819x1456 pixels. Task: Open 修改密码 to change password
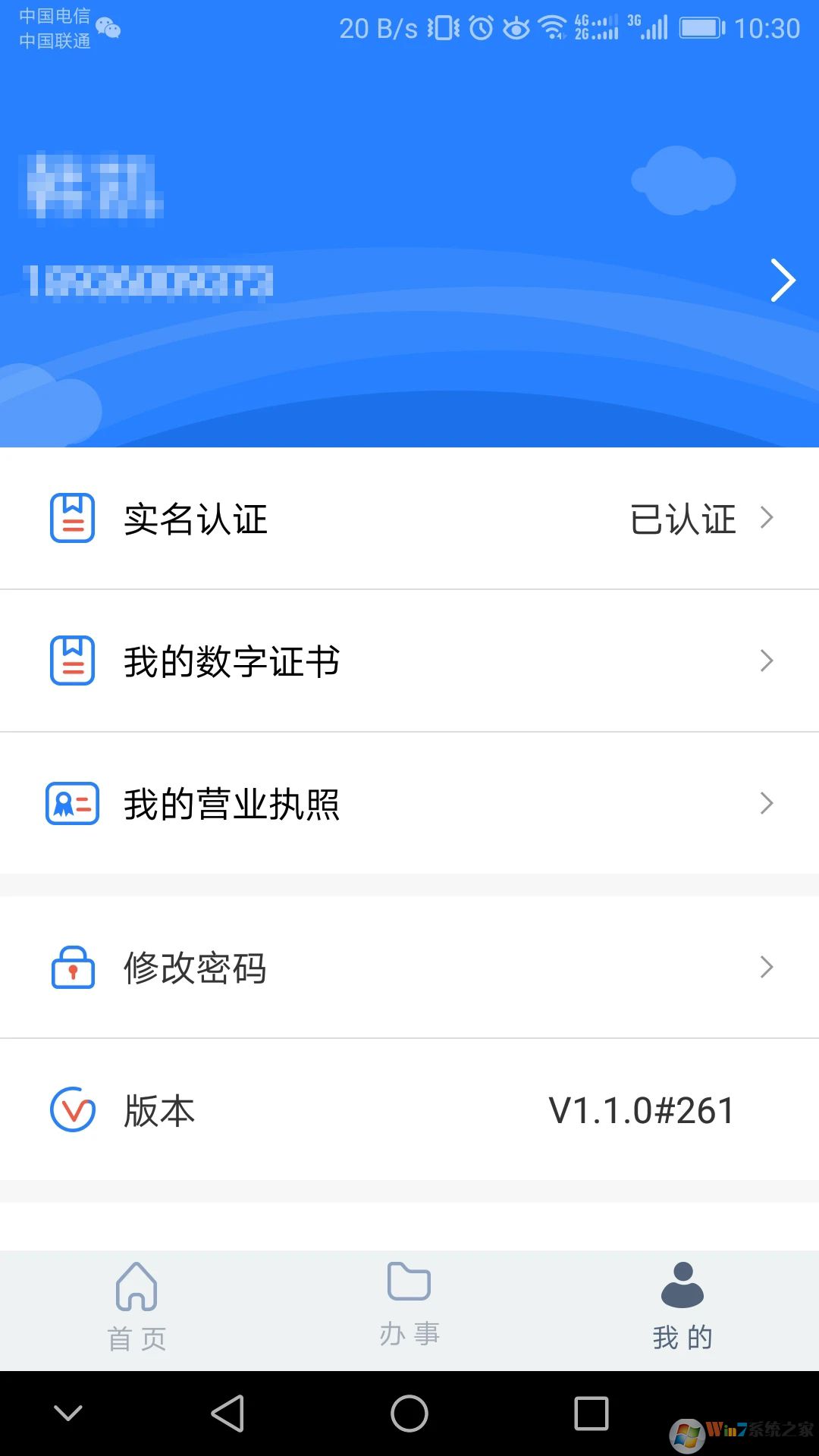409,968
